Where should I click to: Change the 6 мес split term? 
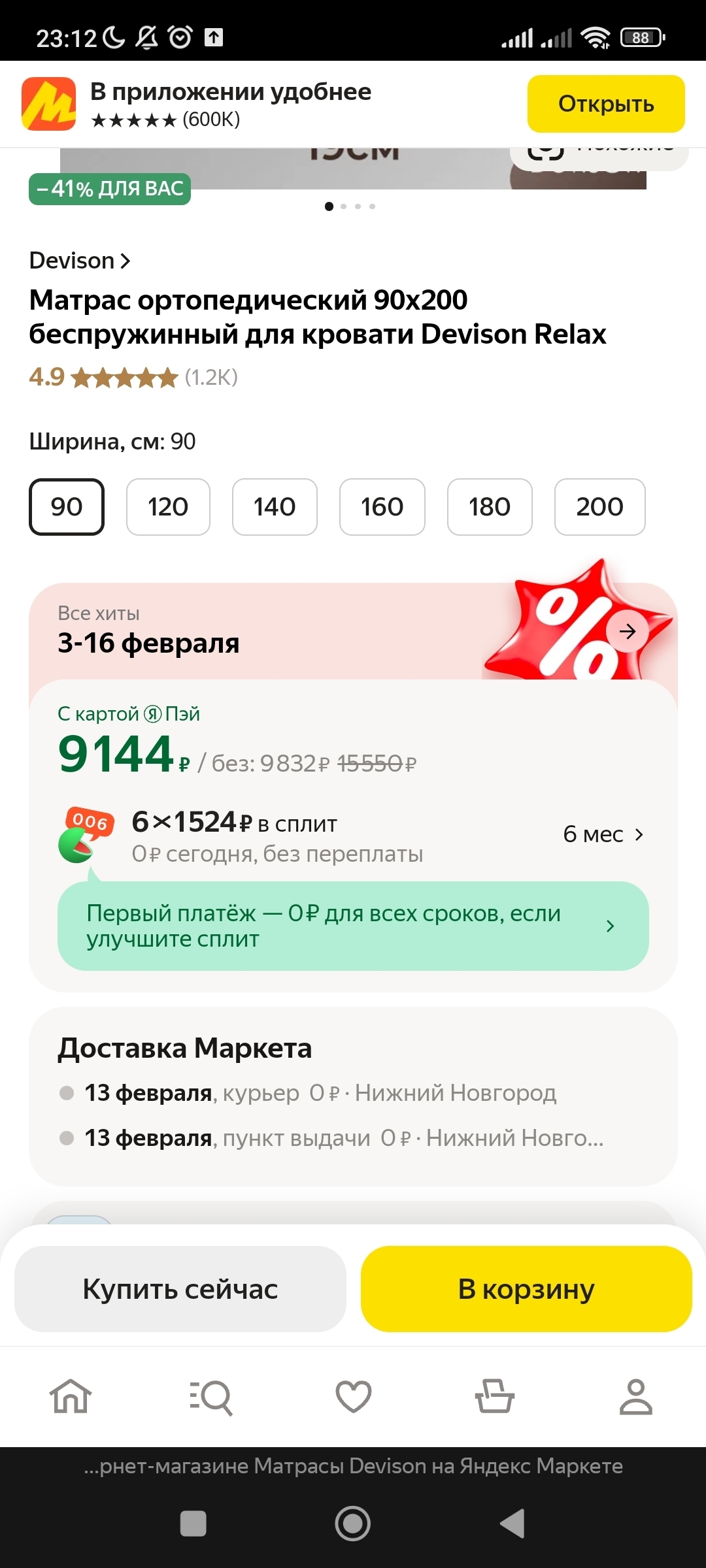(x=603, y=834)
